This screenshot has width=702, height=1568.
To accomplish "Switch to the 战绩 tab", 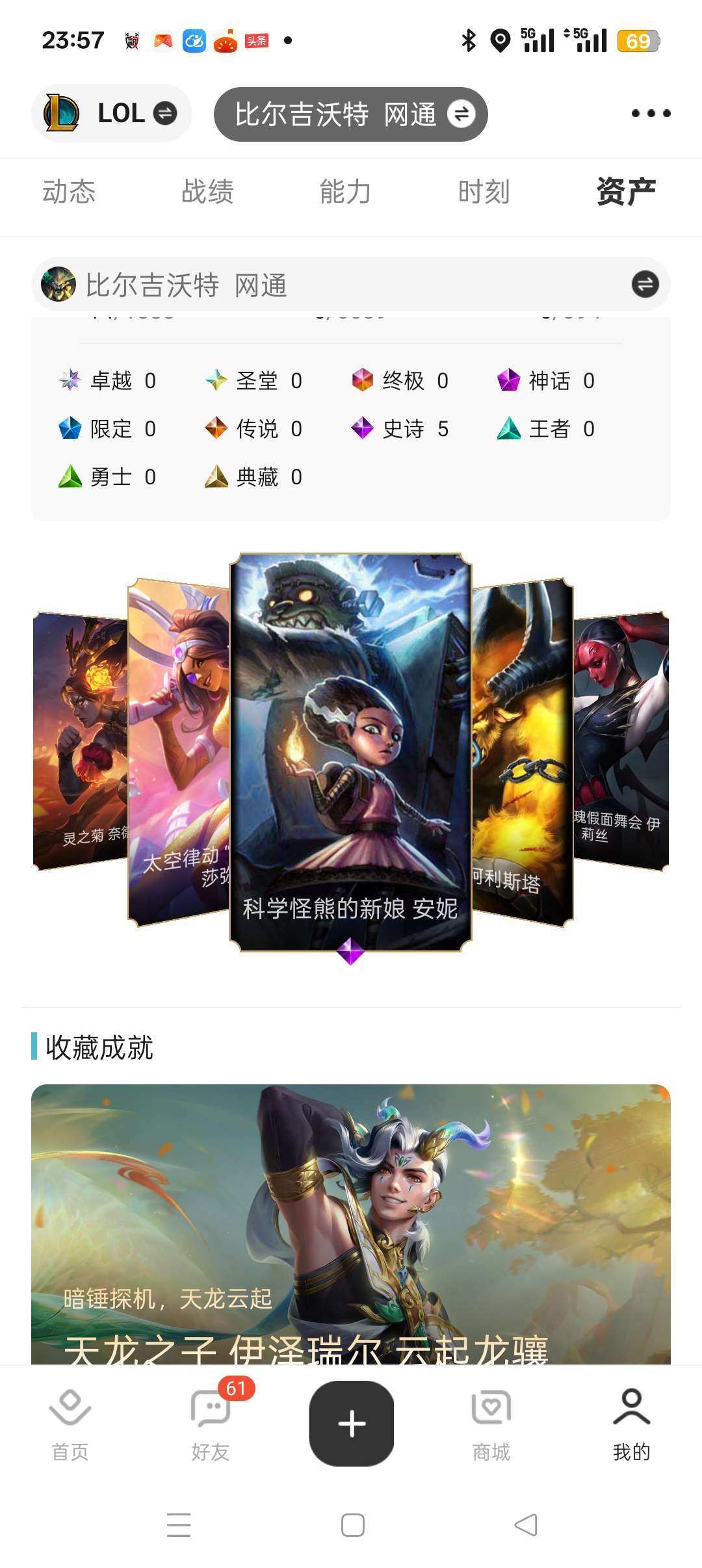I will pyautogui.click(x=207, y=192).
